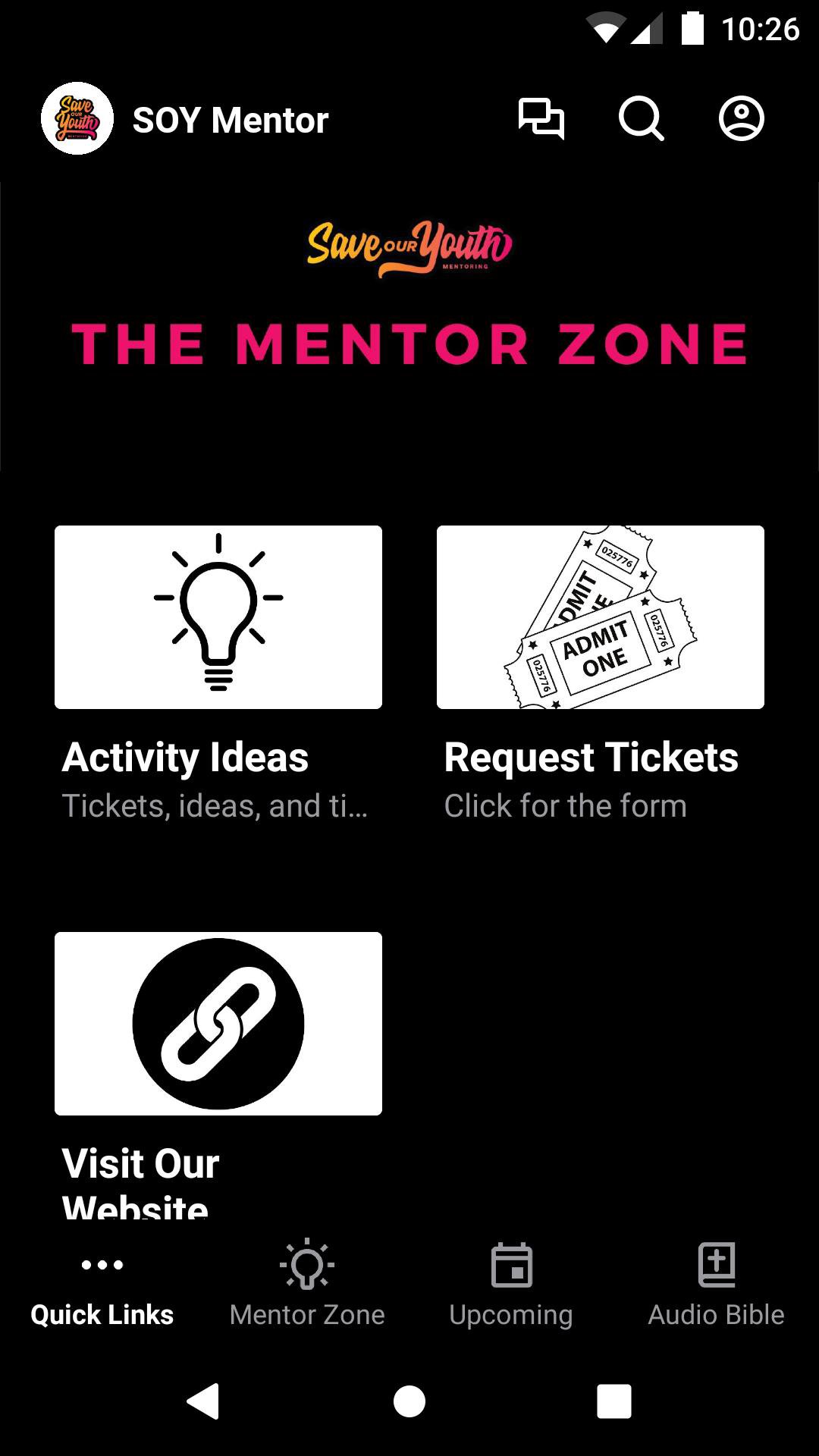Viewport: 819px width, 1456px height.
Task: Go to the home screen
Action: pos(409,1401)
